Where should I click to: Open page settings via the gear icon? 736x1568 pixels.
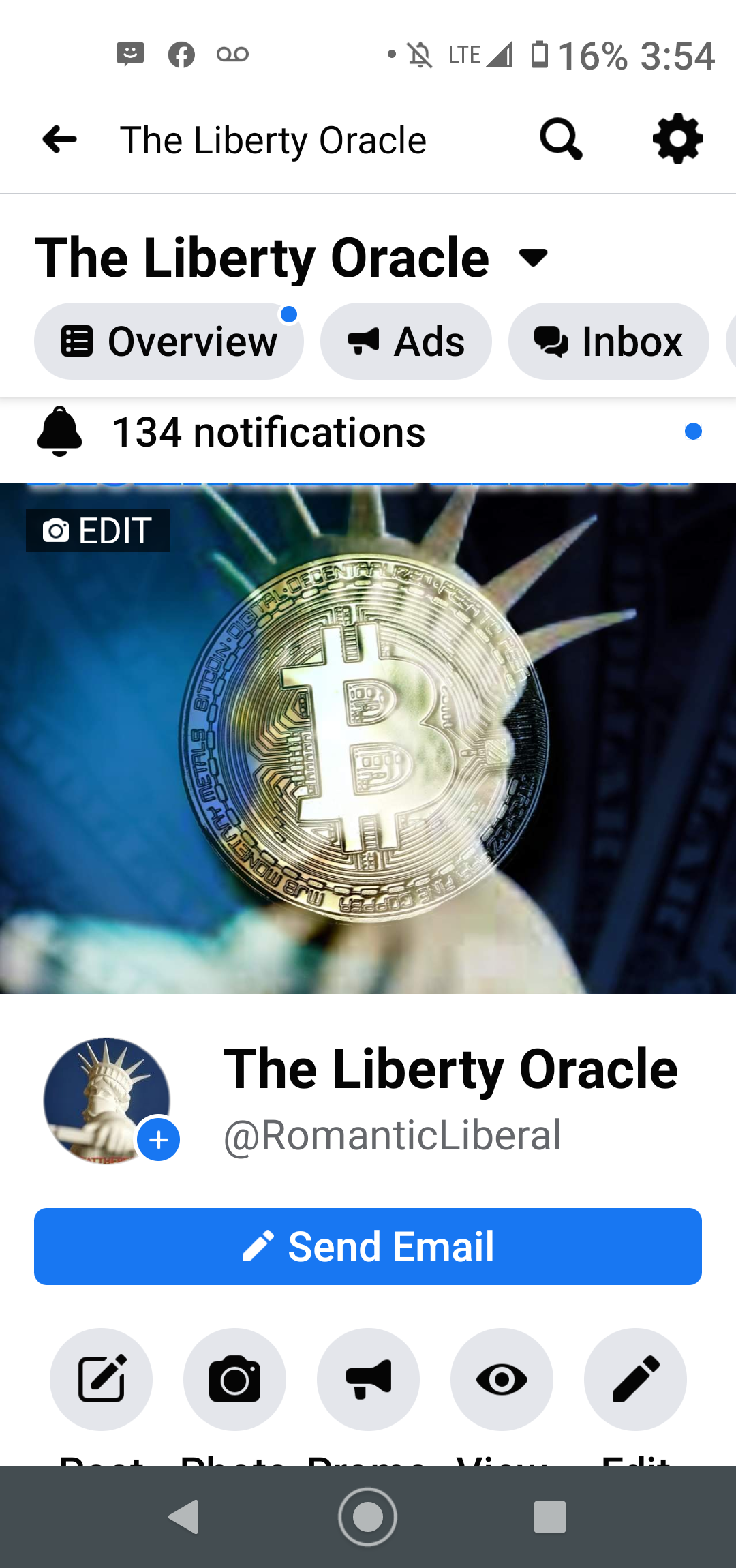pos(677,139)
